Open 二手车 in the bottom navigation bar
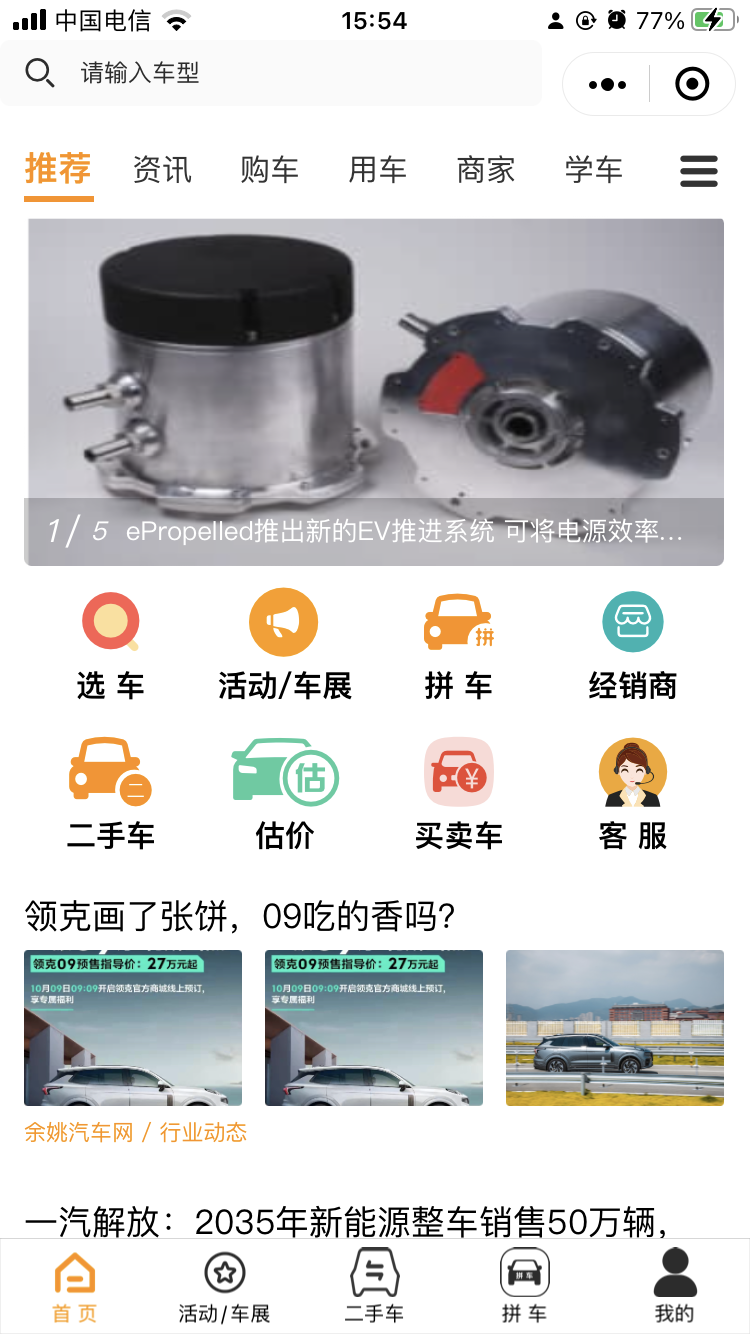Screen dimensions: 750x1334 (x=375, y=1288)
